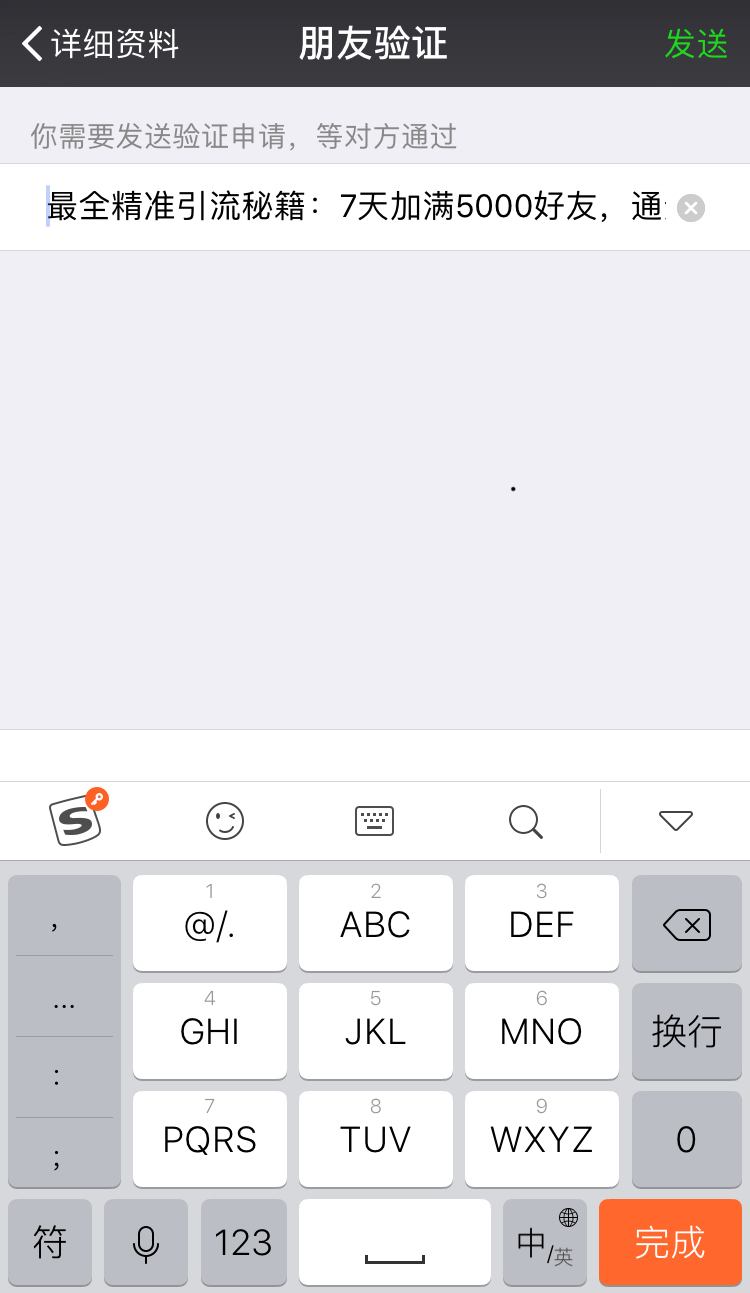Tap the space bar

(395, 1242)
